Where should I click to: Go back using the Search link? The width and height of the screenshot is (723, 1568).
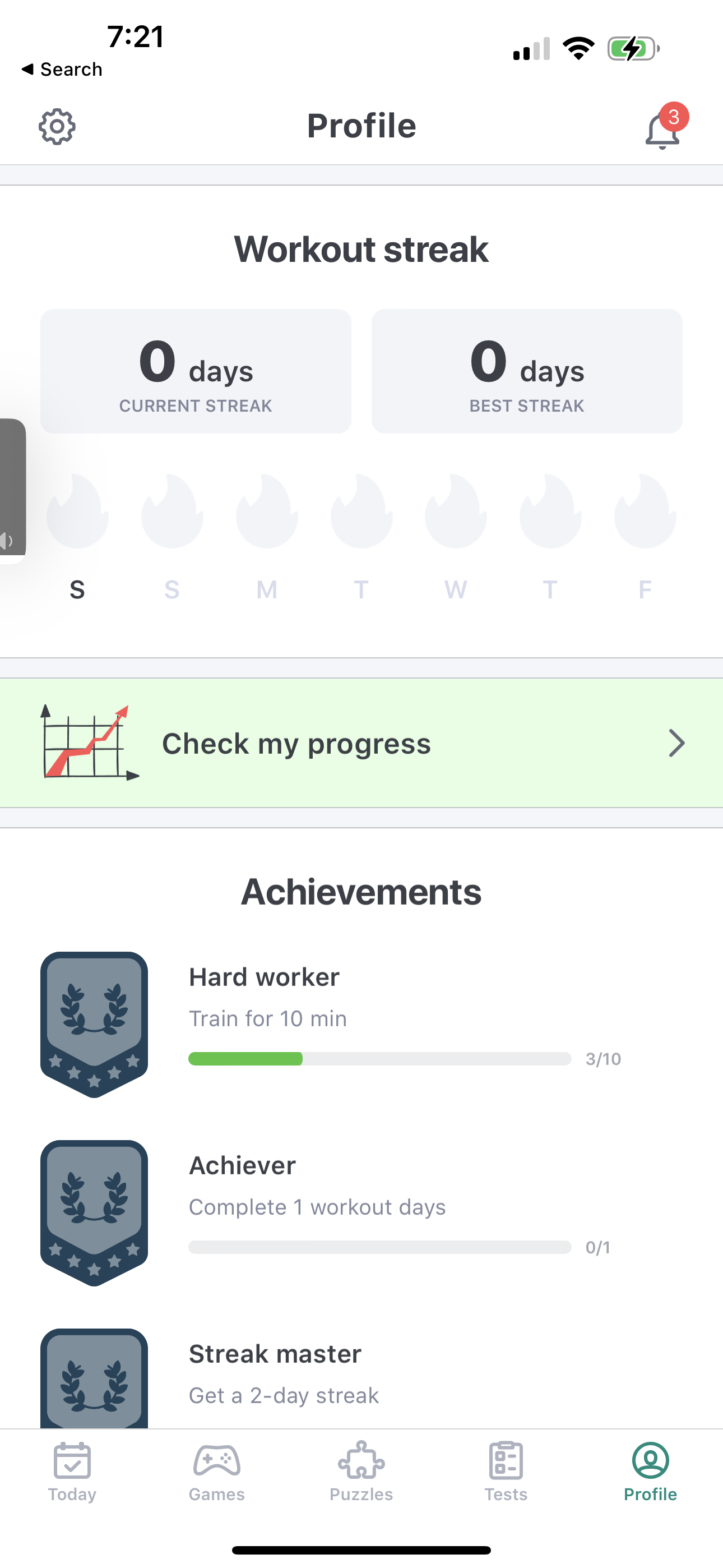[x=62, y=69]
